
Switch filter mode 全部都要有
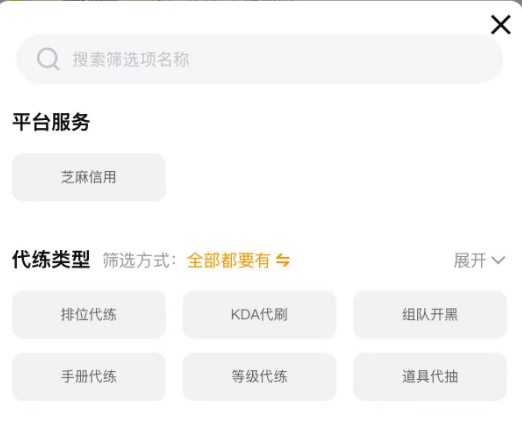pos(238,260)
